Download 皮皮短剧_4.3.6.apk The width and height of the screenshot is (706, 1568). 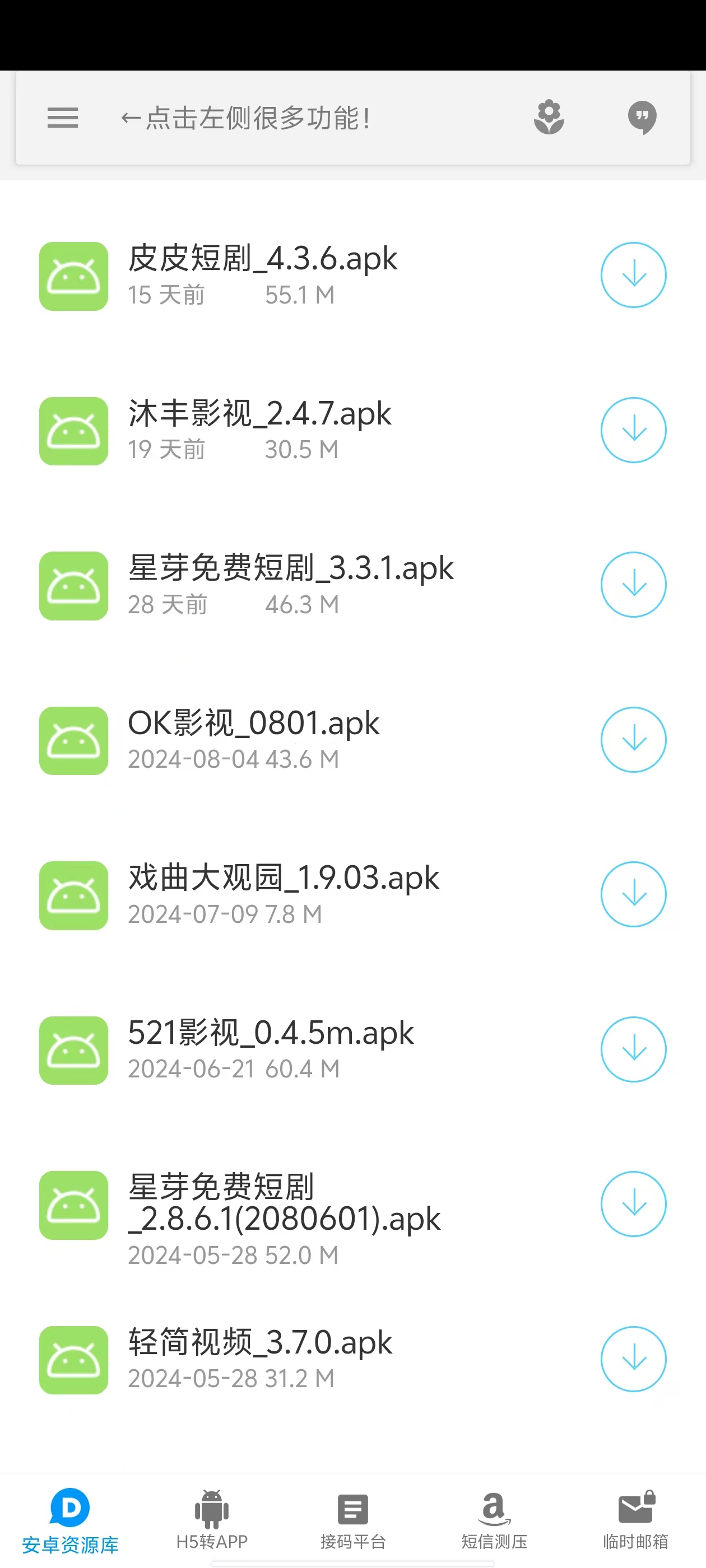tap(633, 275)
